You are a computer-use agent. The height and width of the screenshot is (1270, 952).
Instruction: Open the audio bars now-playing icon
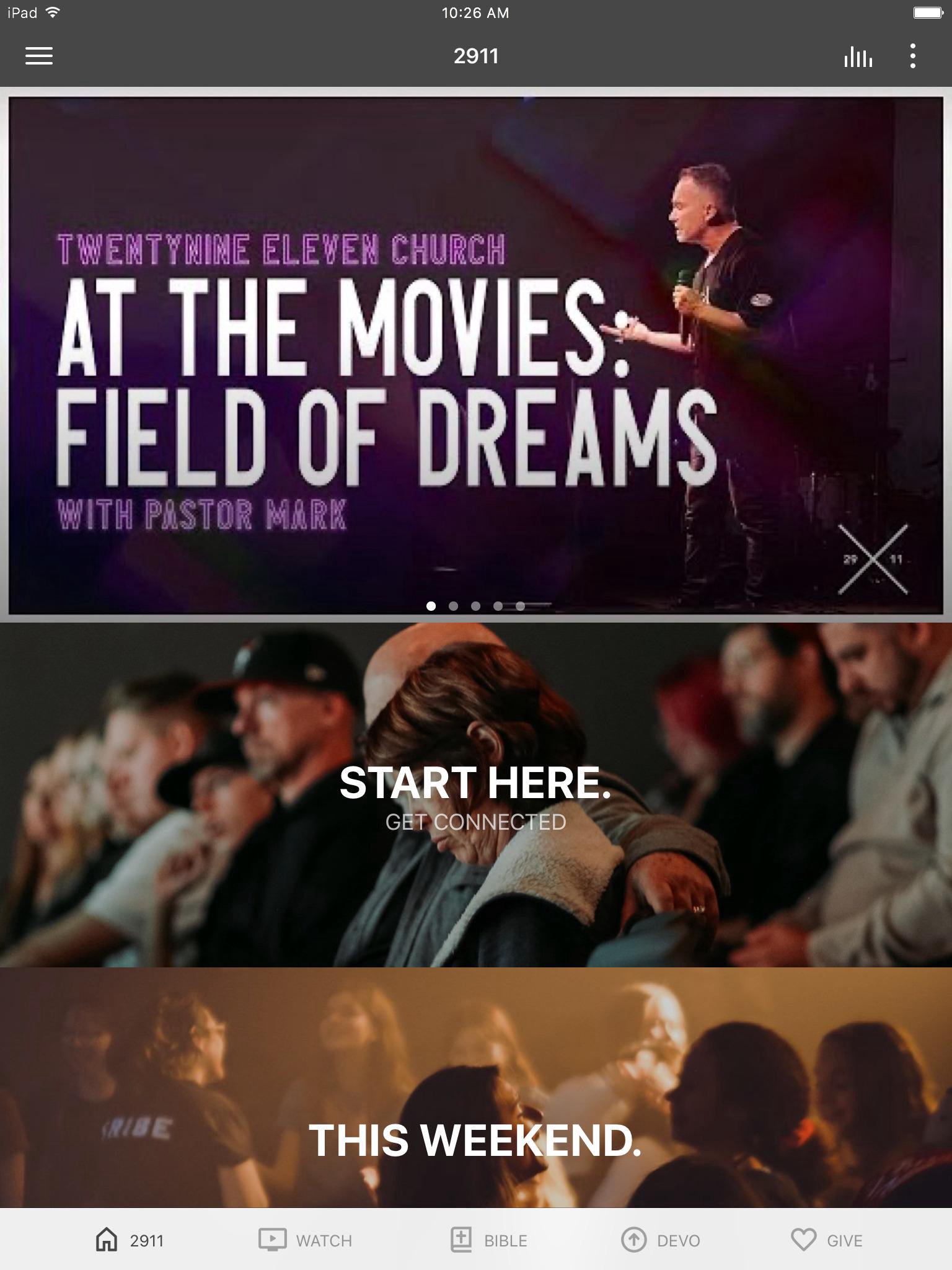858,56
